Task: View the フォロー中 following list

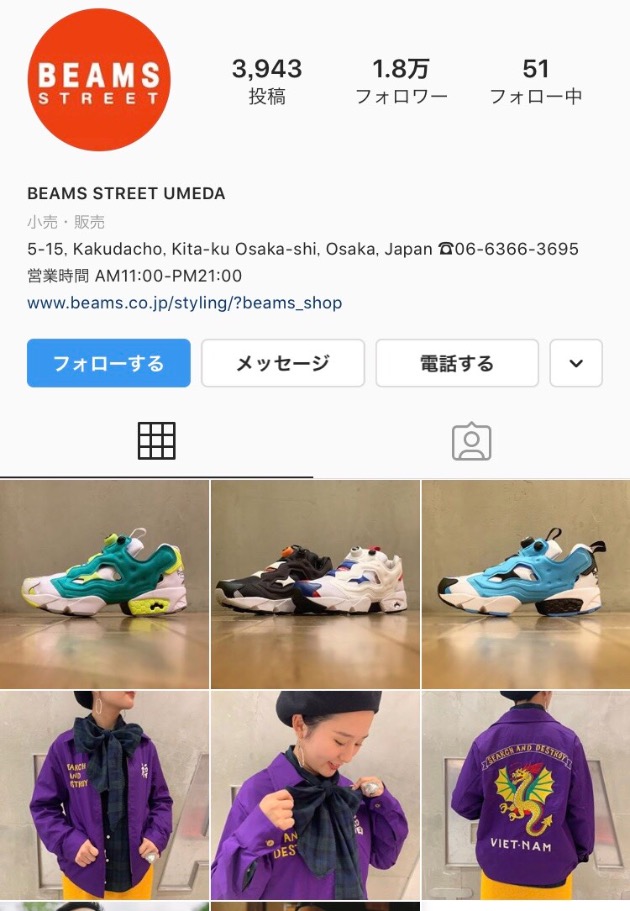Action: pyautogui.click(x=535, y=82)
